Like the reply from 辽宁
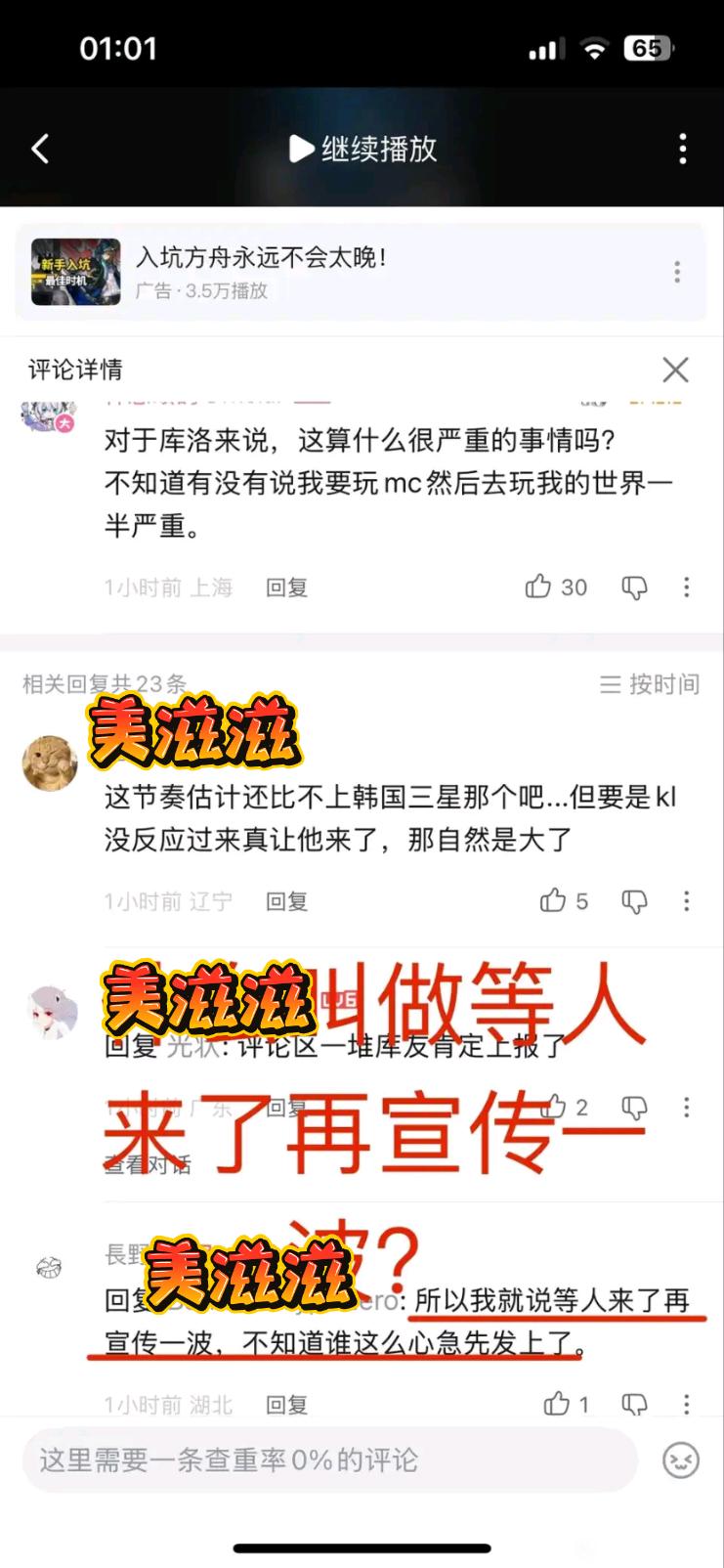 coord(553,900)
